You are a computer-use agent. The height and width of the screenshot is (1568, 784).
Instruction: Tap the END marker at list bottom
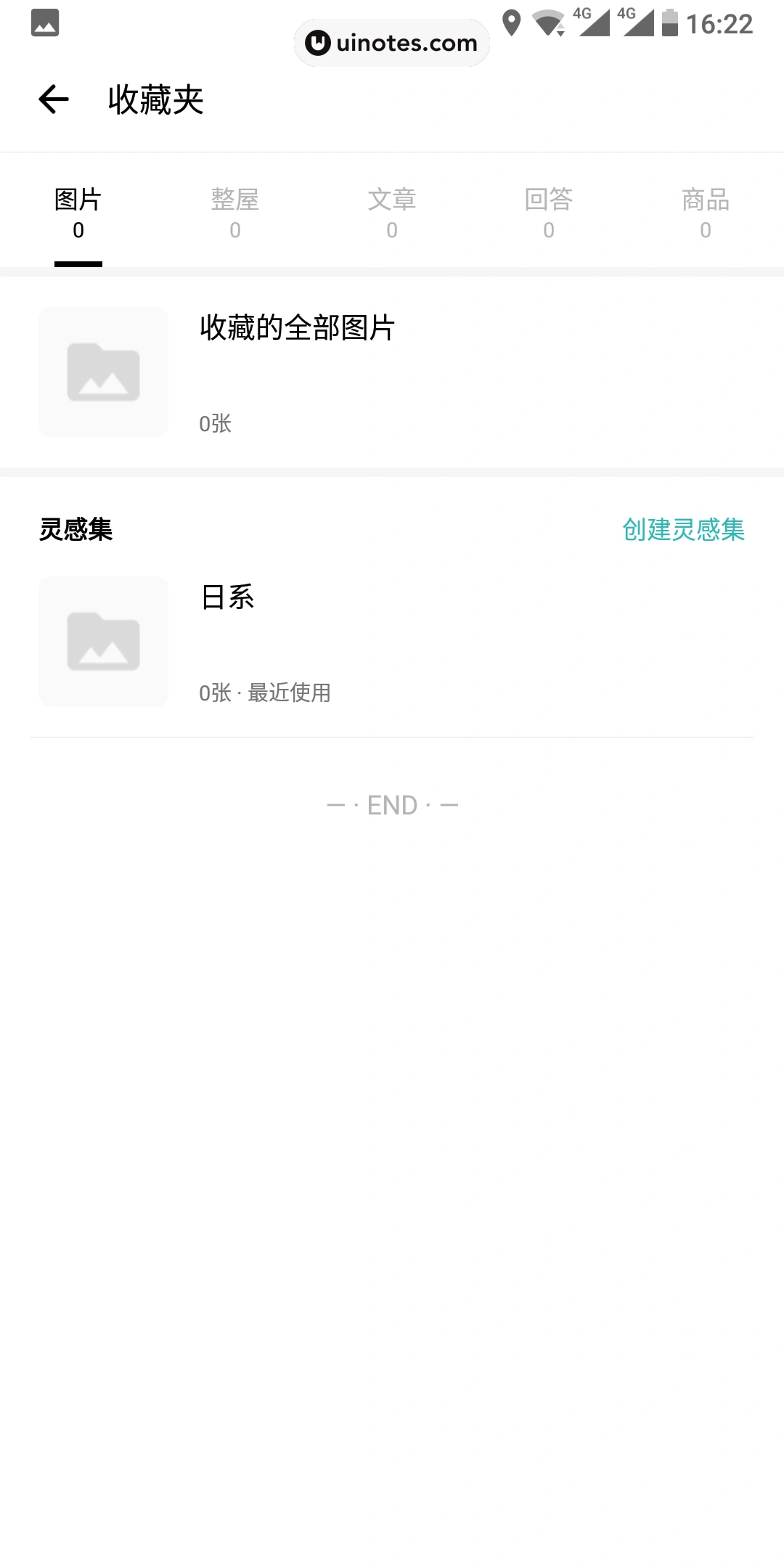(x=392, y=804)
